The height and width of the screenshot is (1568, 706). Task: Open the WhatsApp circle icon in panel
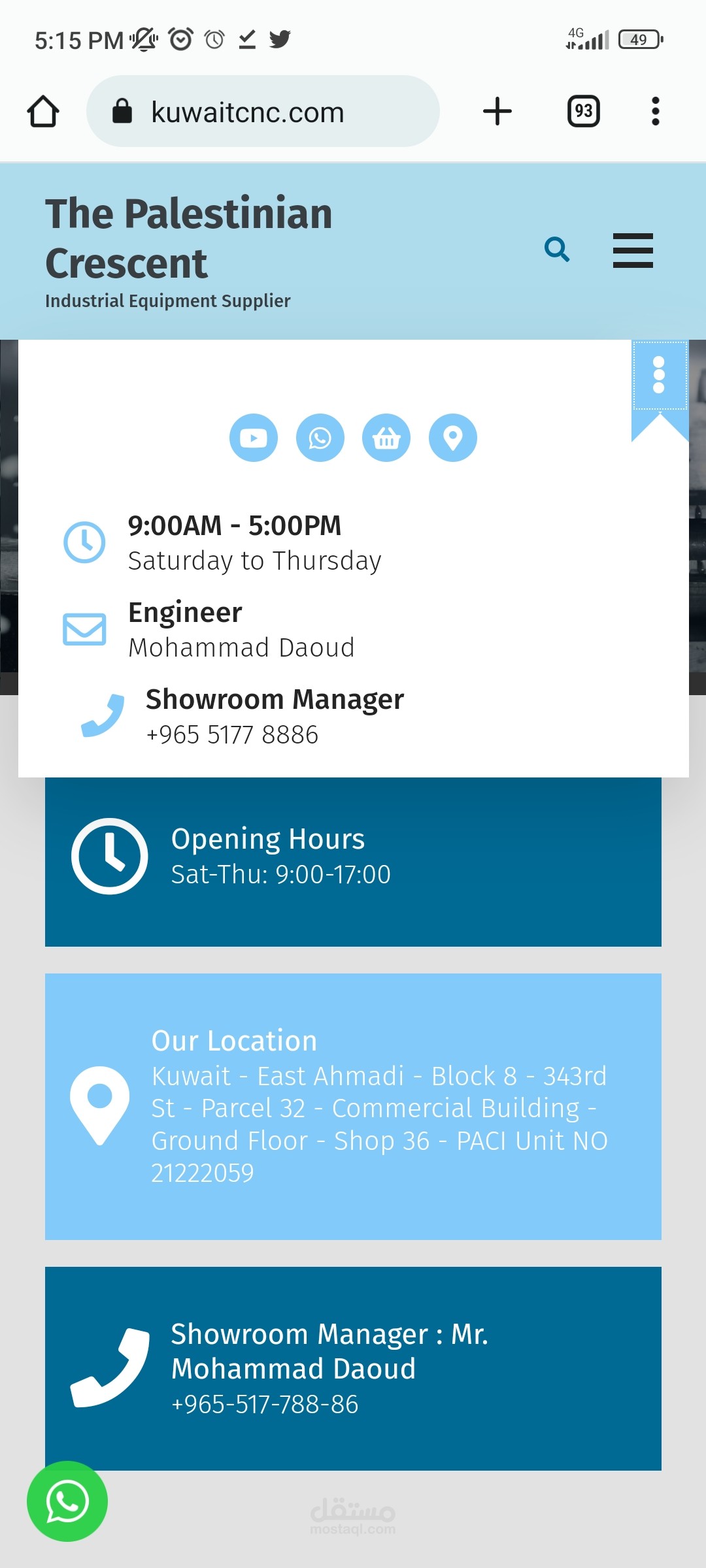point(320,438)
